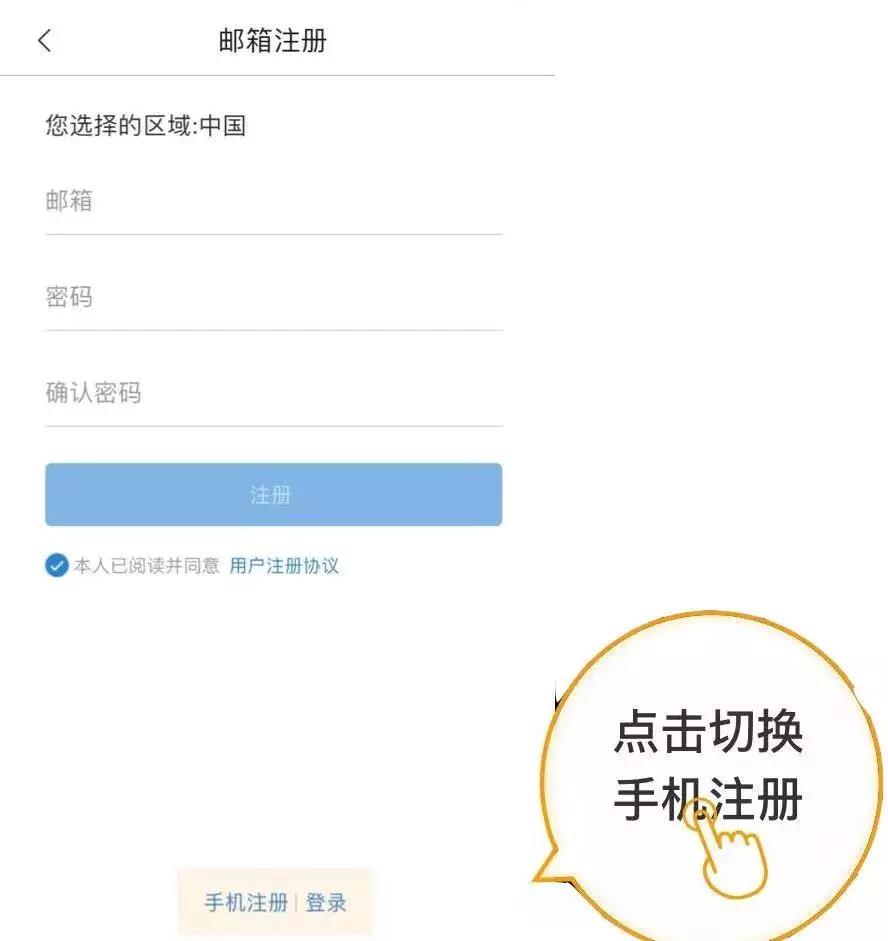Uncheck the agreement checkbox
The height and width of the screenshot is (941, 888).
click(56, 566)
